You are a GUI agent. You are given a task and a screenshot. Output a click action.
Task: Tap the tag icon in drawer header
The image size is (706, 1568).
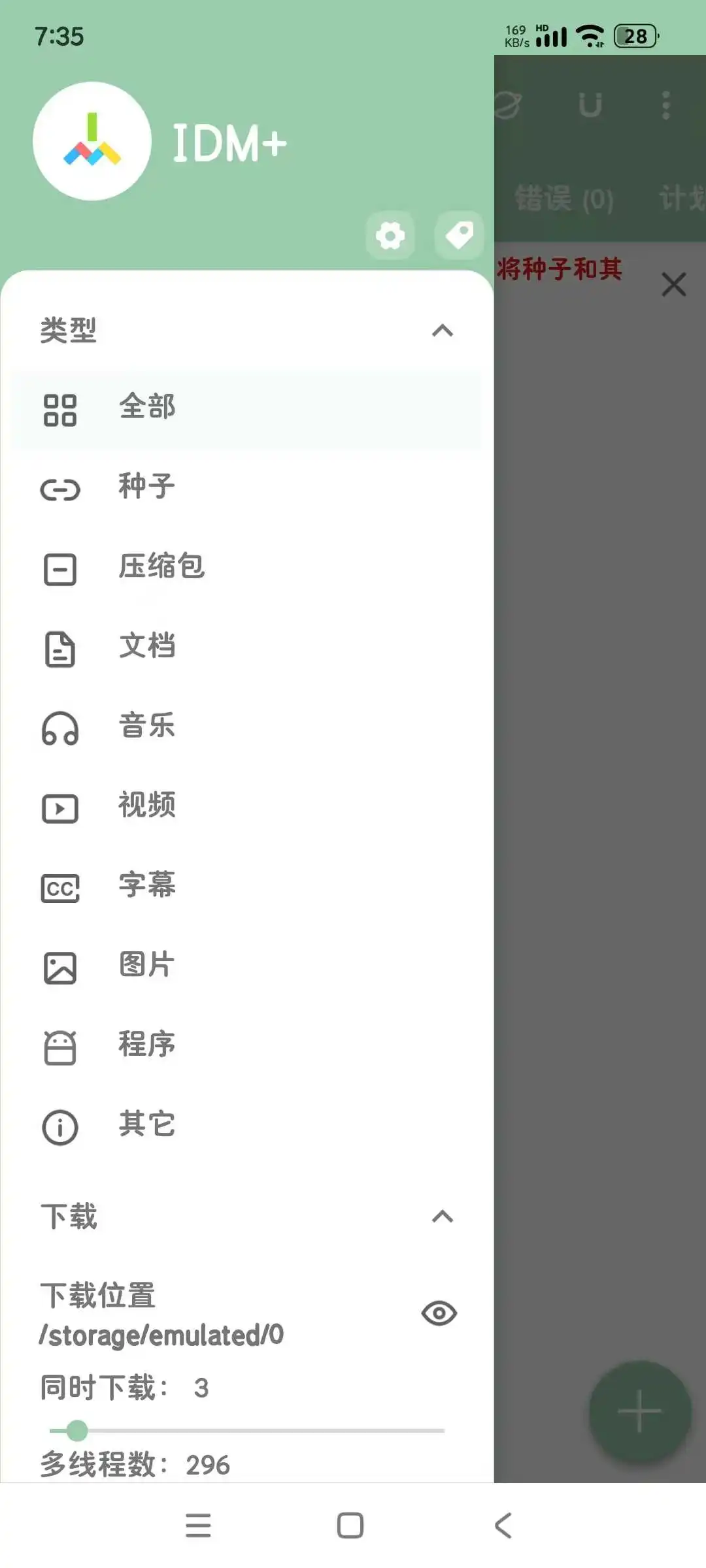(x=459, y=235)
